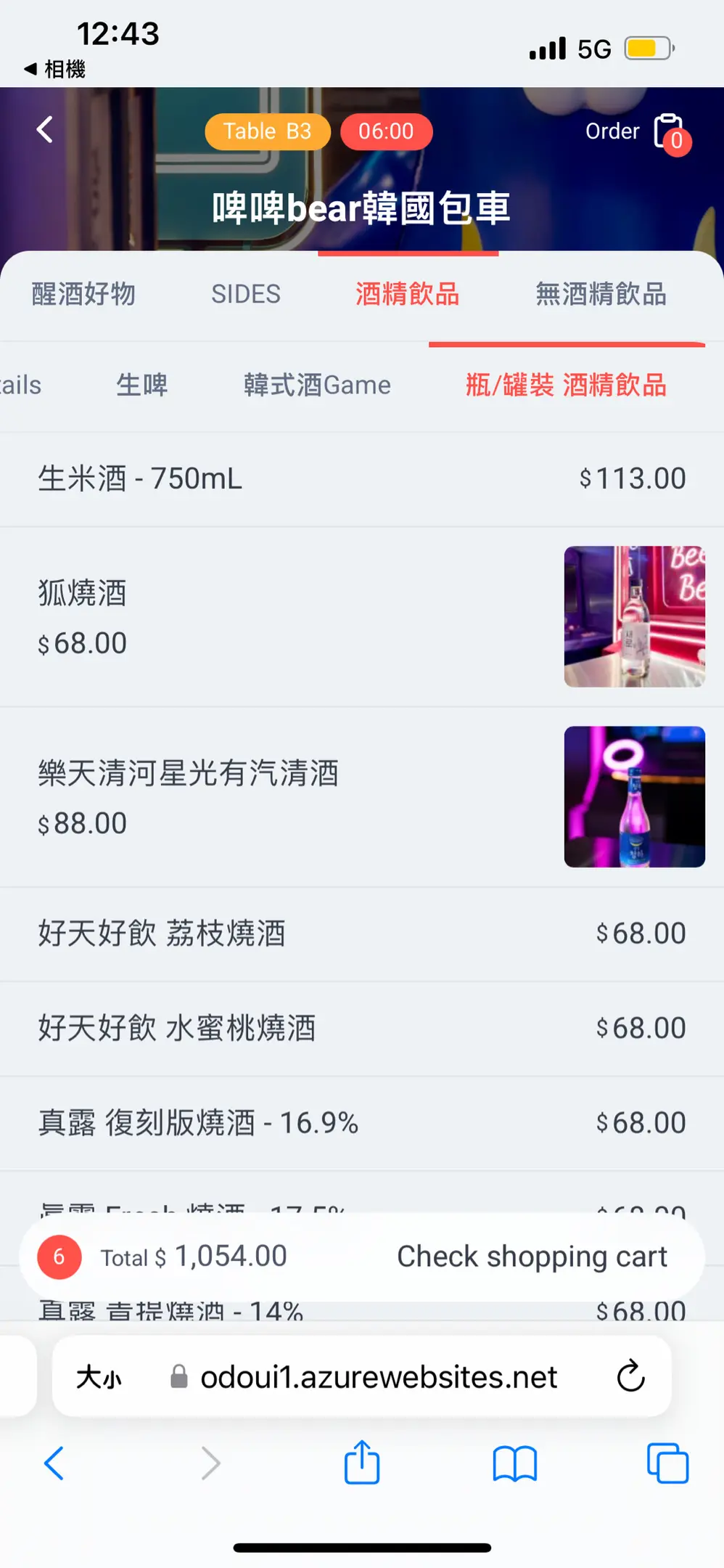This screenshot has width=724, height=1568.
Task: Select the SIDES category tab
Action: pos(246,294)
